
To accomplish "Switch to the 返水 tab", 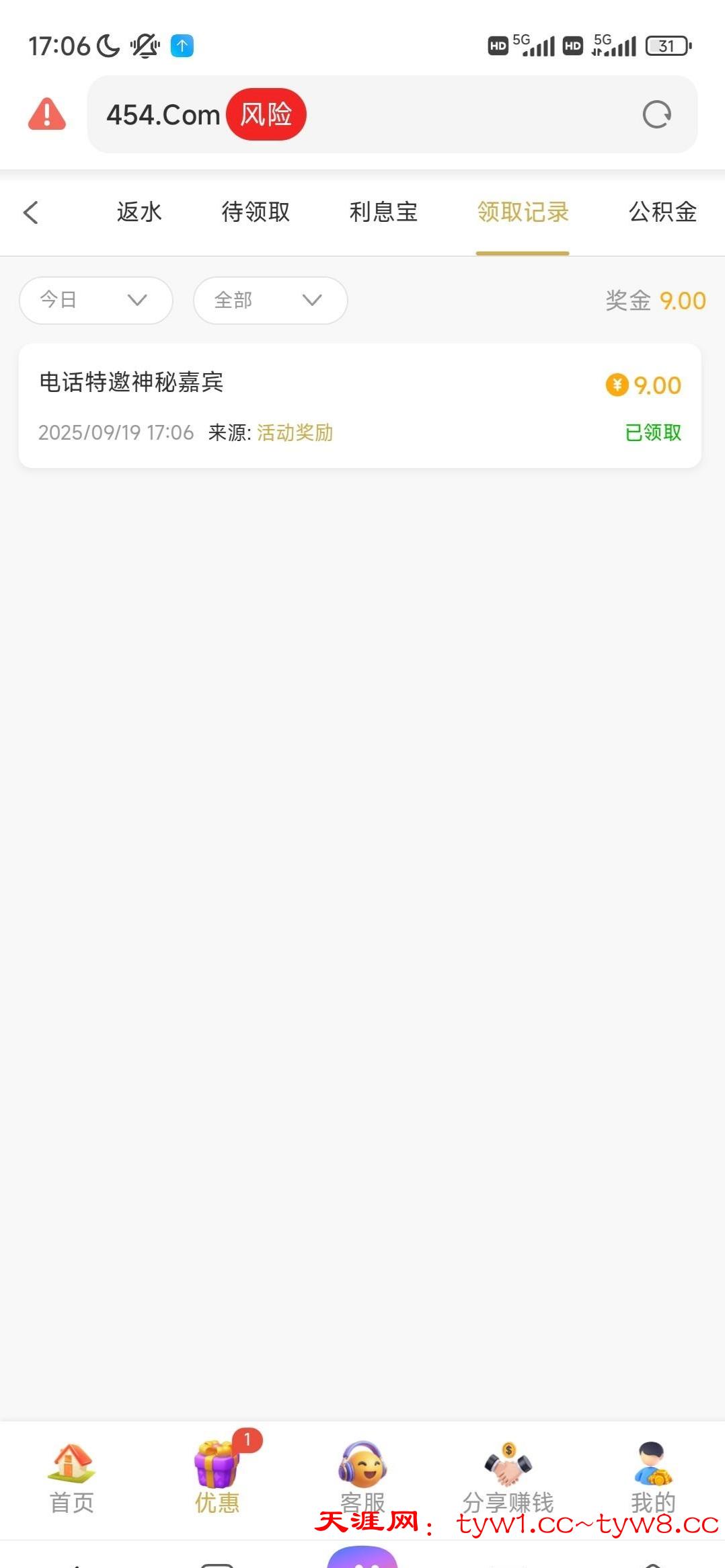I will (139, 212).
